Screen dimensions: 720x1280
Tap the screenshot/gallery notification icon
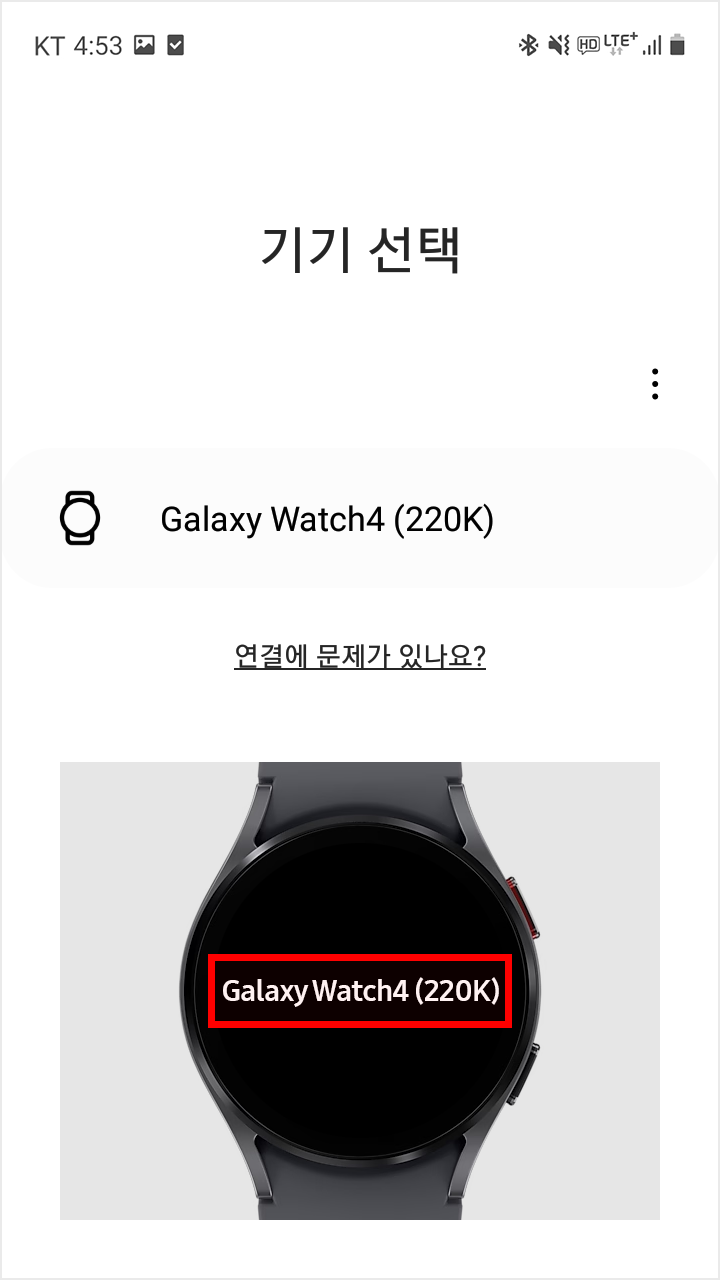[146, 44]
